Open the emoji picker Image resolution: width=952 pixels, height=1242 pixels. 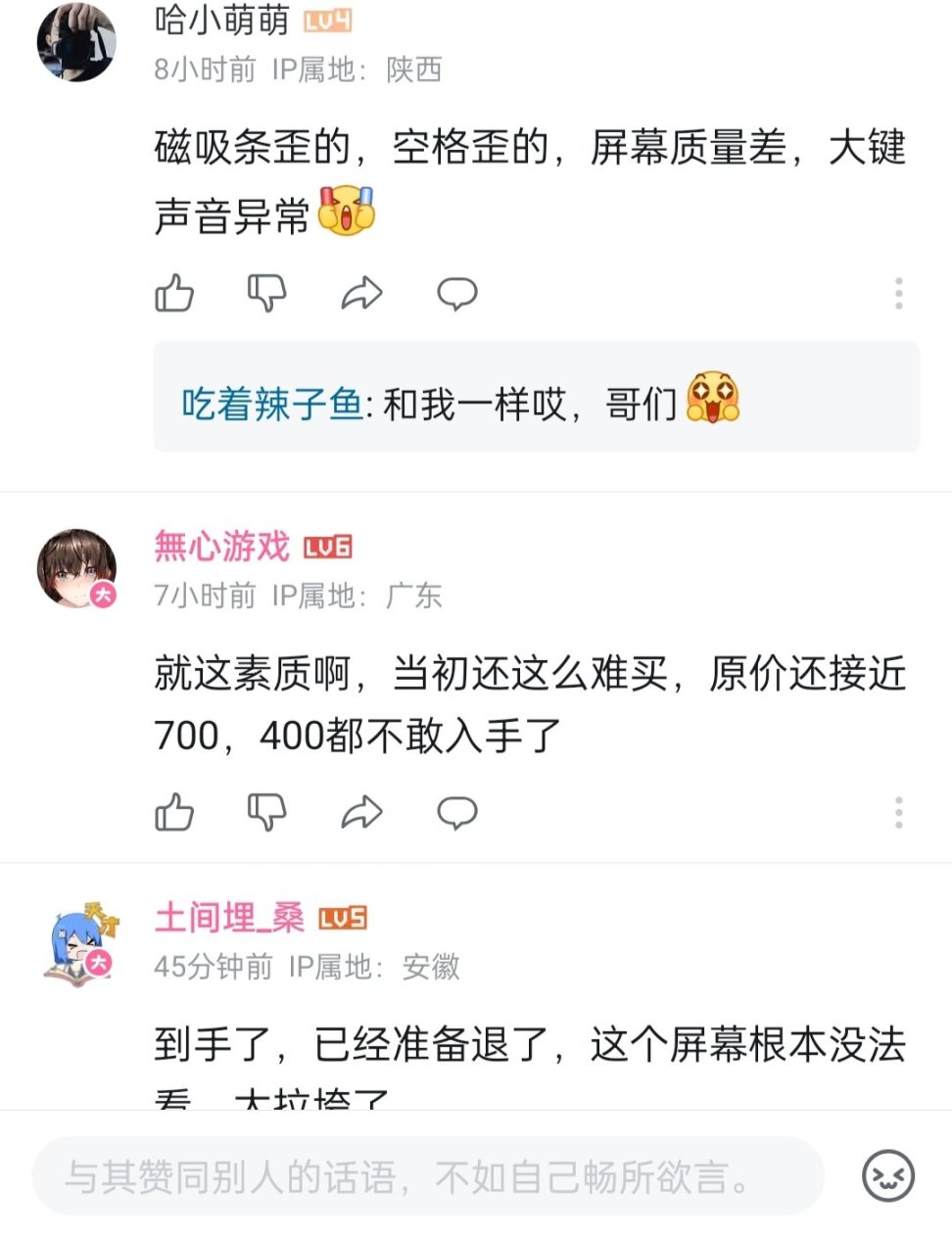coord(887,1175)
